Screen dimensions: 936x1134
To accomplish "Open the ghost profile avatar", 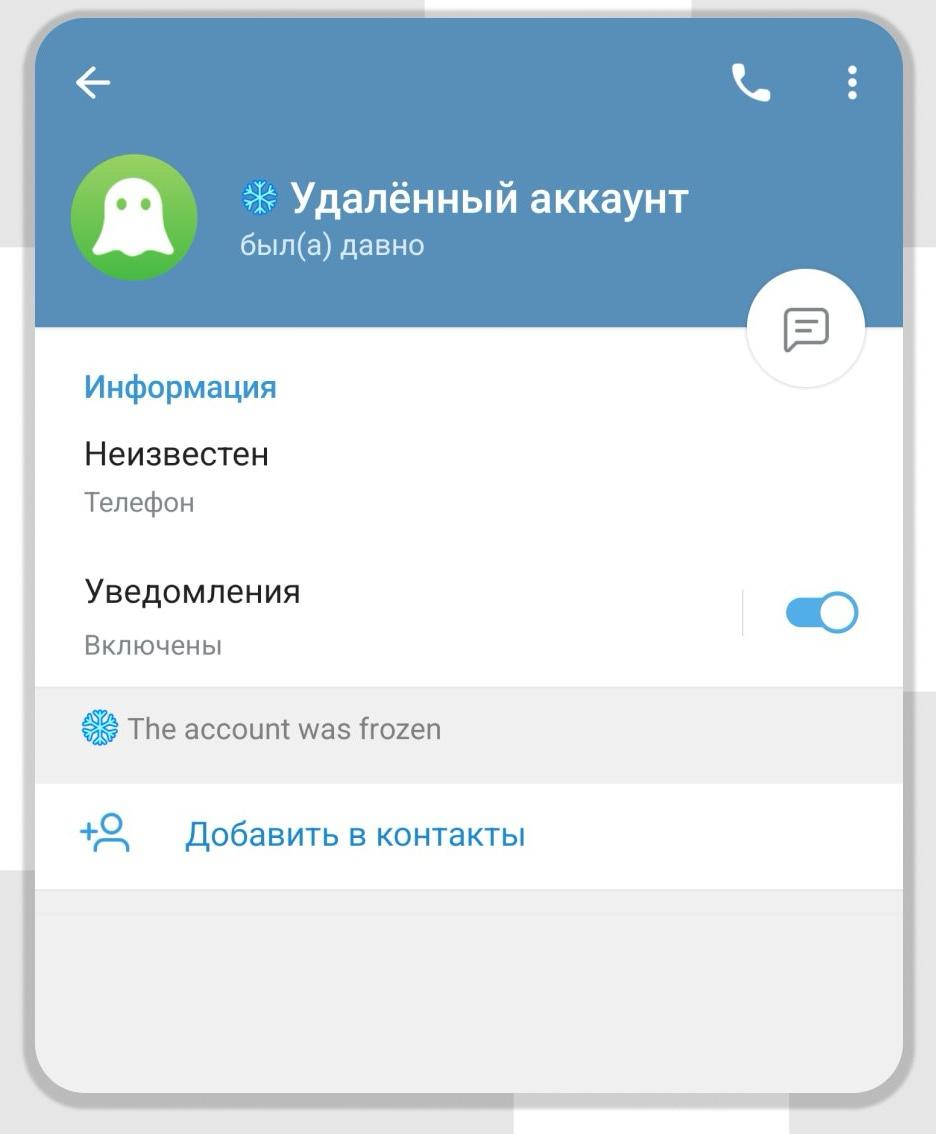I will [x=134, y=217].
